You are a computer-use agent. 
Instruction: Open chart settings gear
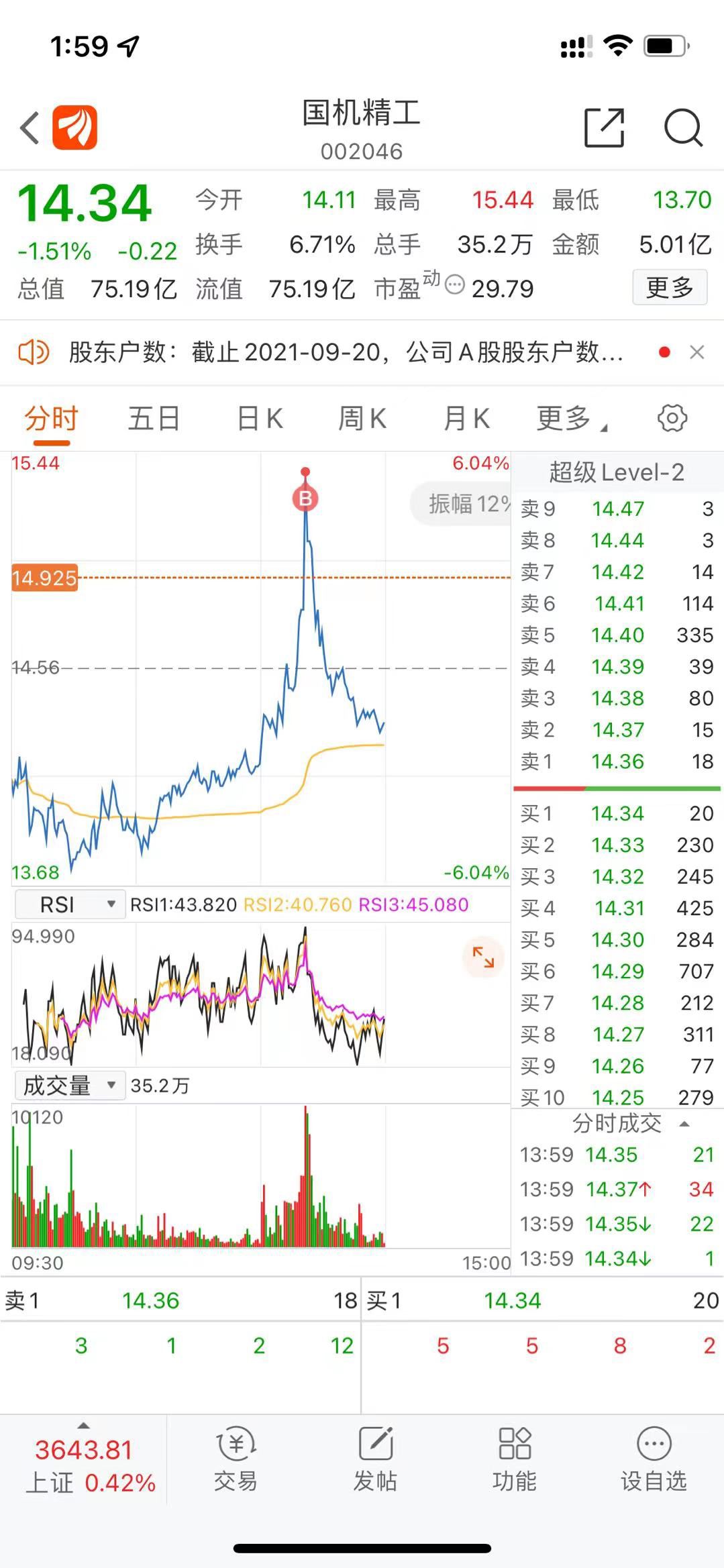click(x=672, y=418)
